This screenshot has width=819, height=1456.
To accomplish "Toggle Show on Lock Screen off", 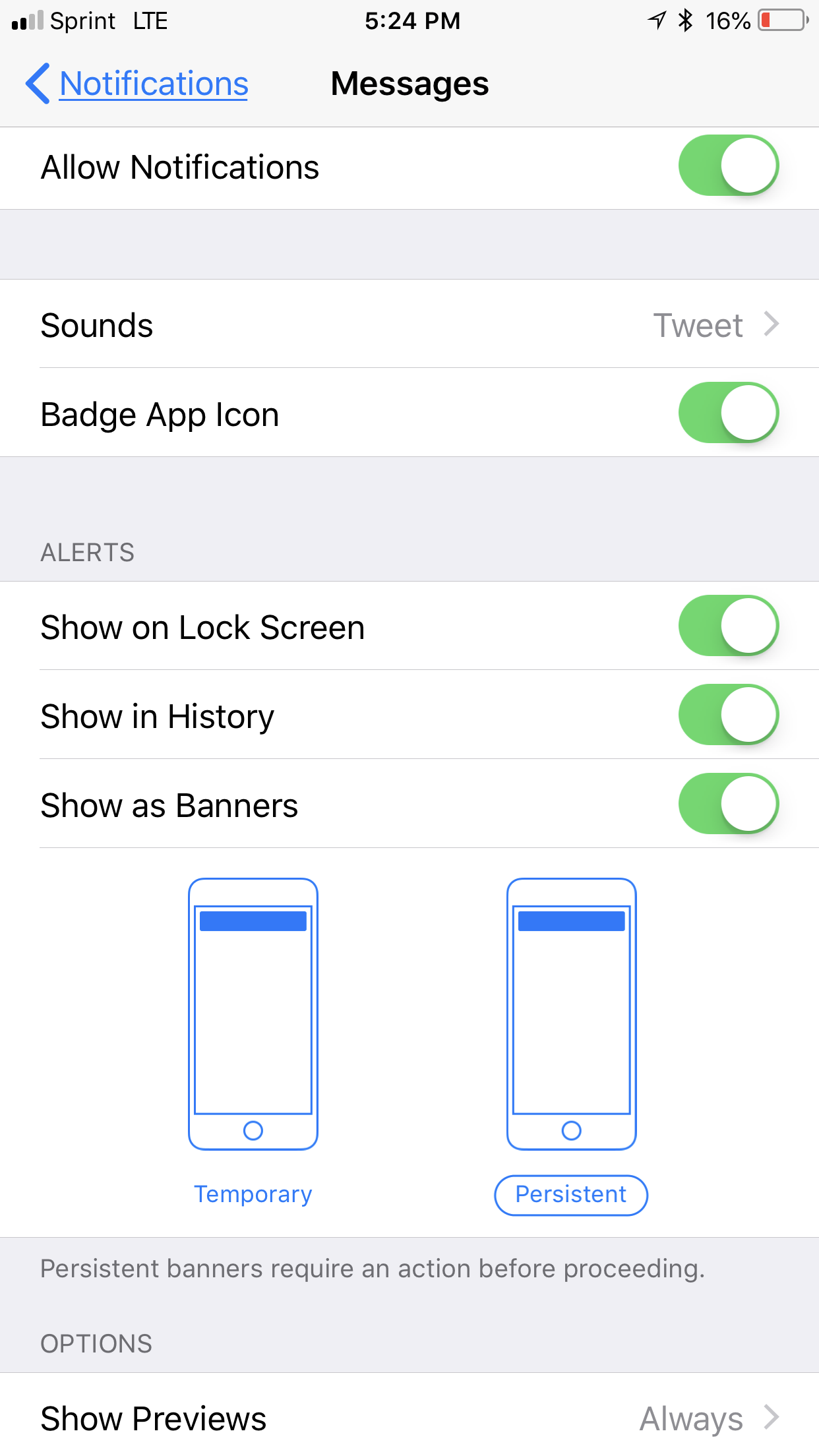I will point(728,626).
